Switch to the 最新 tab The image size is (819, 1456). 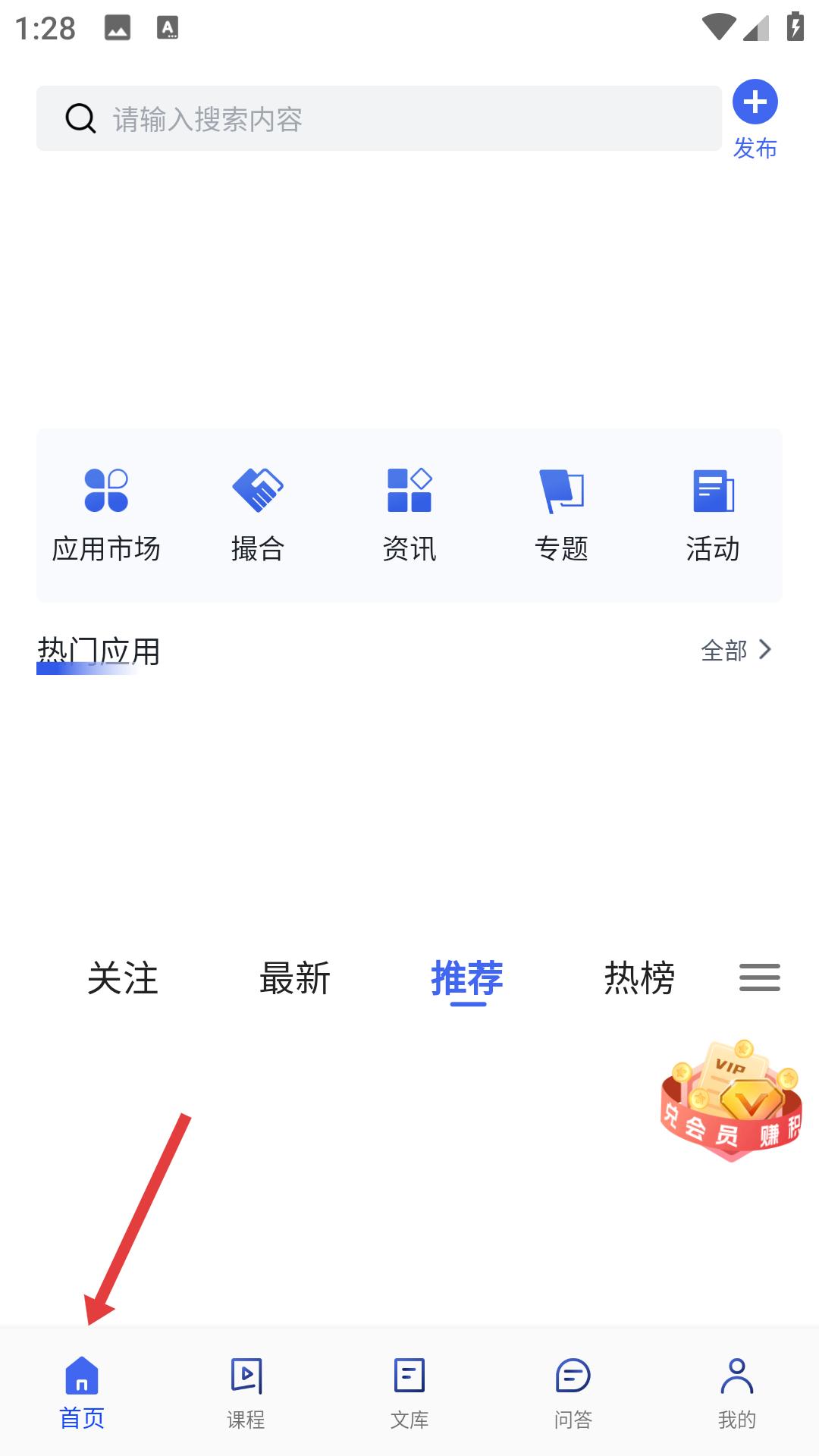point(295,977)
